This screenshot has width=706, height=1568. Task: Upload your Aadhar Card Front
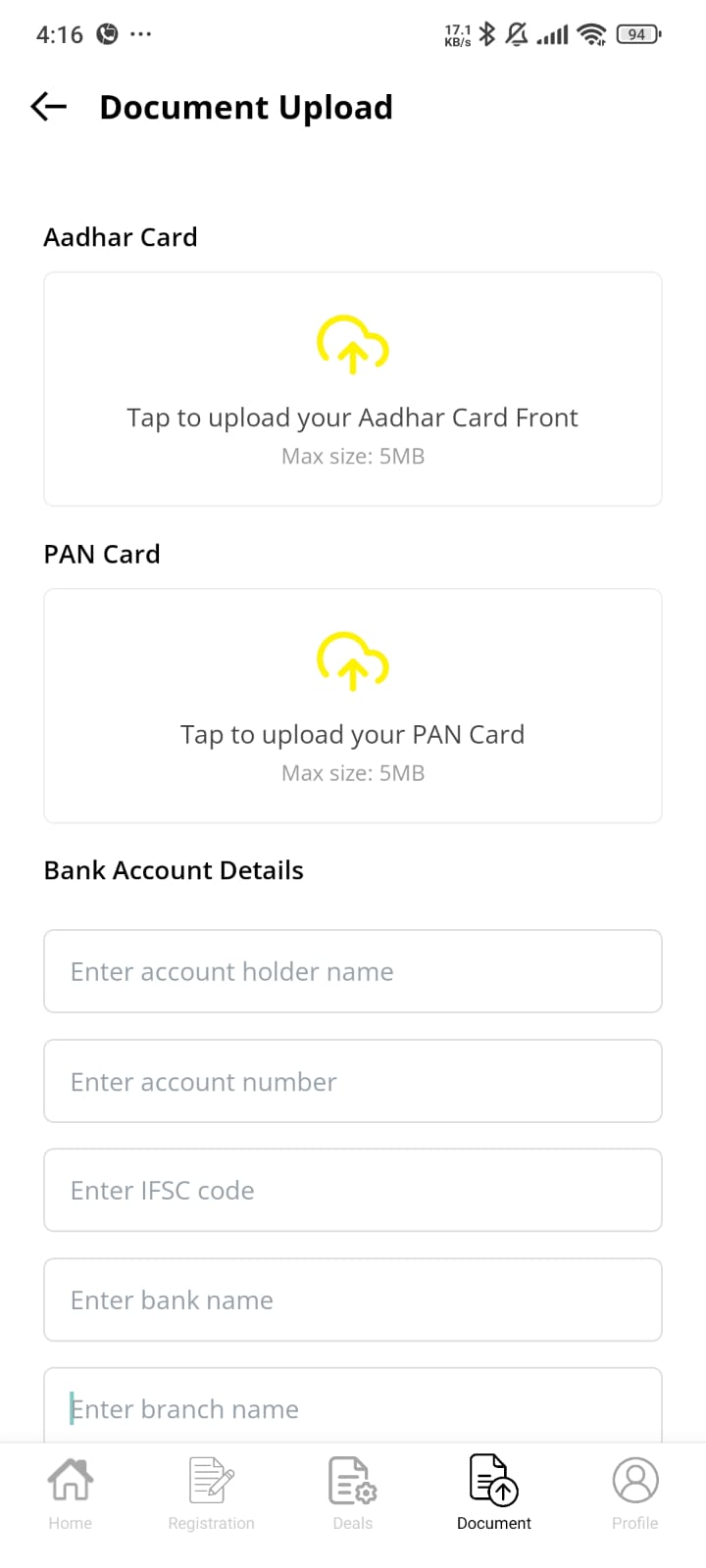point(353,389)
